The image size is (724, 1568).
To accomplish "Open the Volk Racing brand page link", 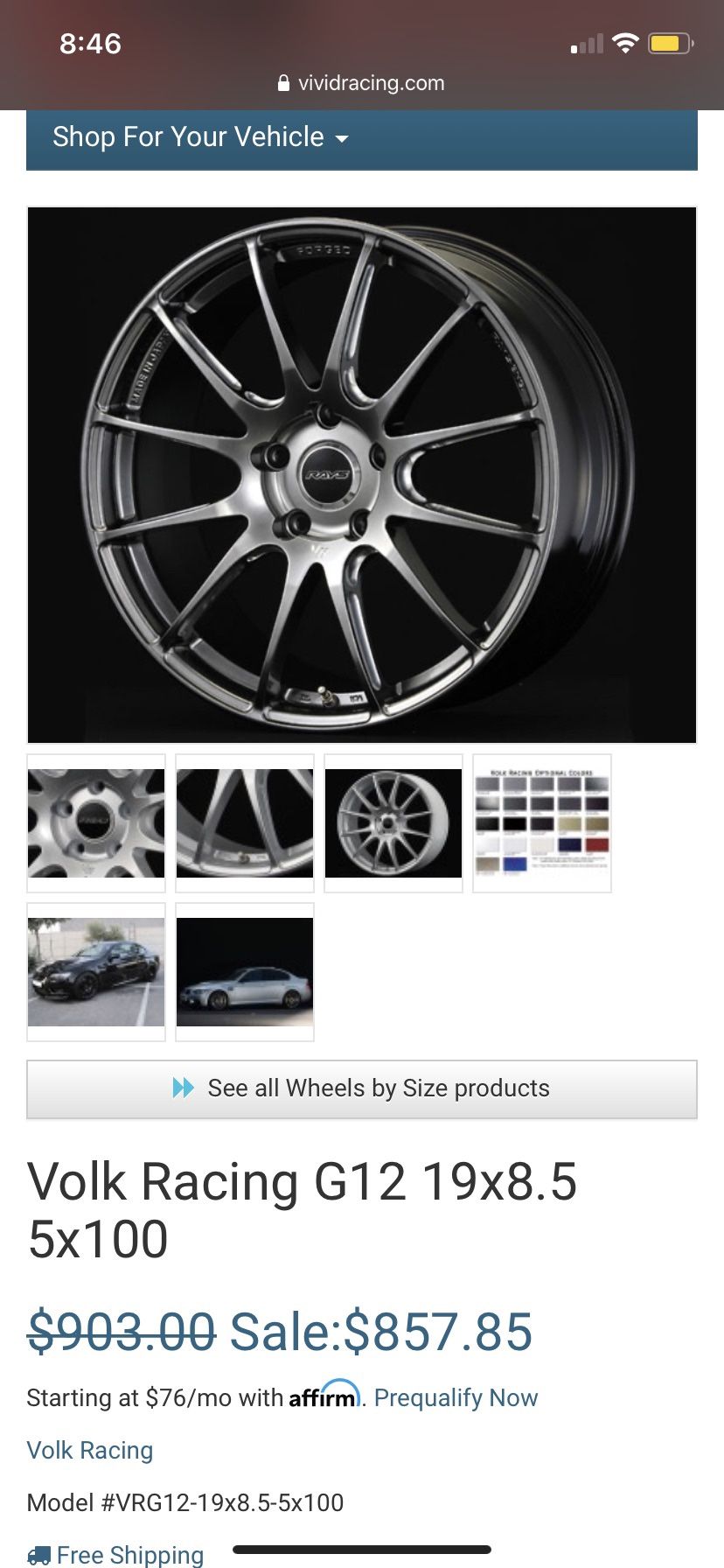I will tap(89, 1450).
